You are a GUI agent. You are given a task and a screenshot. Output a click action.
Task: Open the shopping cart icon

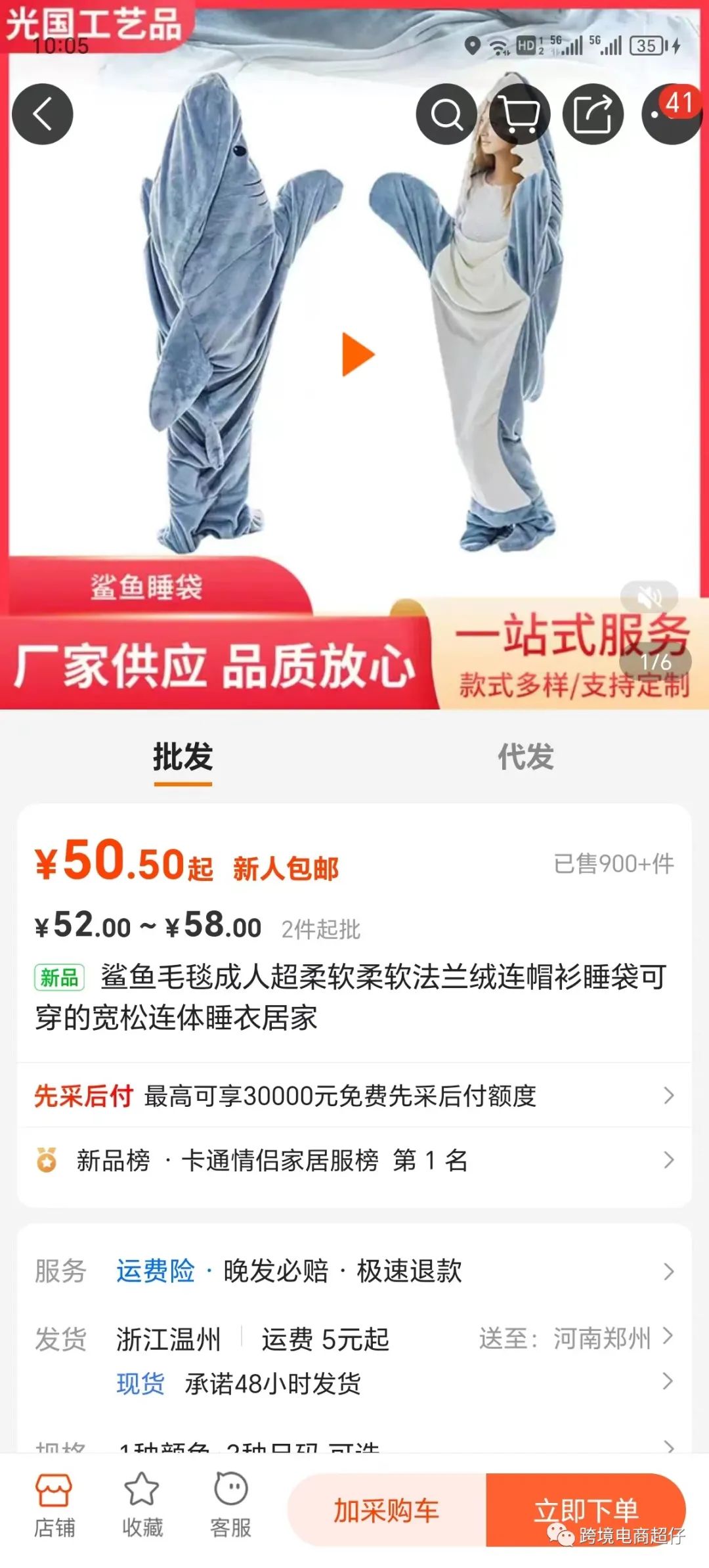click(520, 114)
